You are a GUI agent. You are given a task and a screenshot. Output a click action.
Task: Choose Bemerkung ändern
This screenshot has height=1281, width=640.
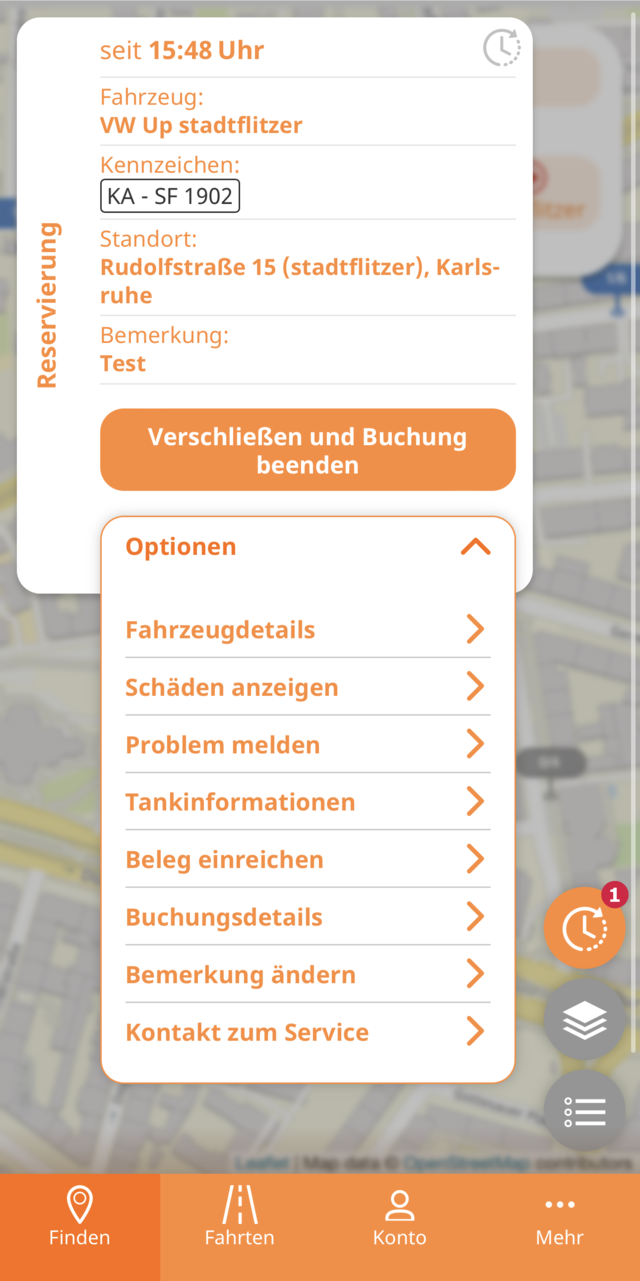pos(307,975)
